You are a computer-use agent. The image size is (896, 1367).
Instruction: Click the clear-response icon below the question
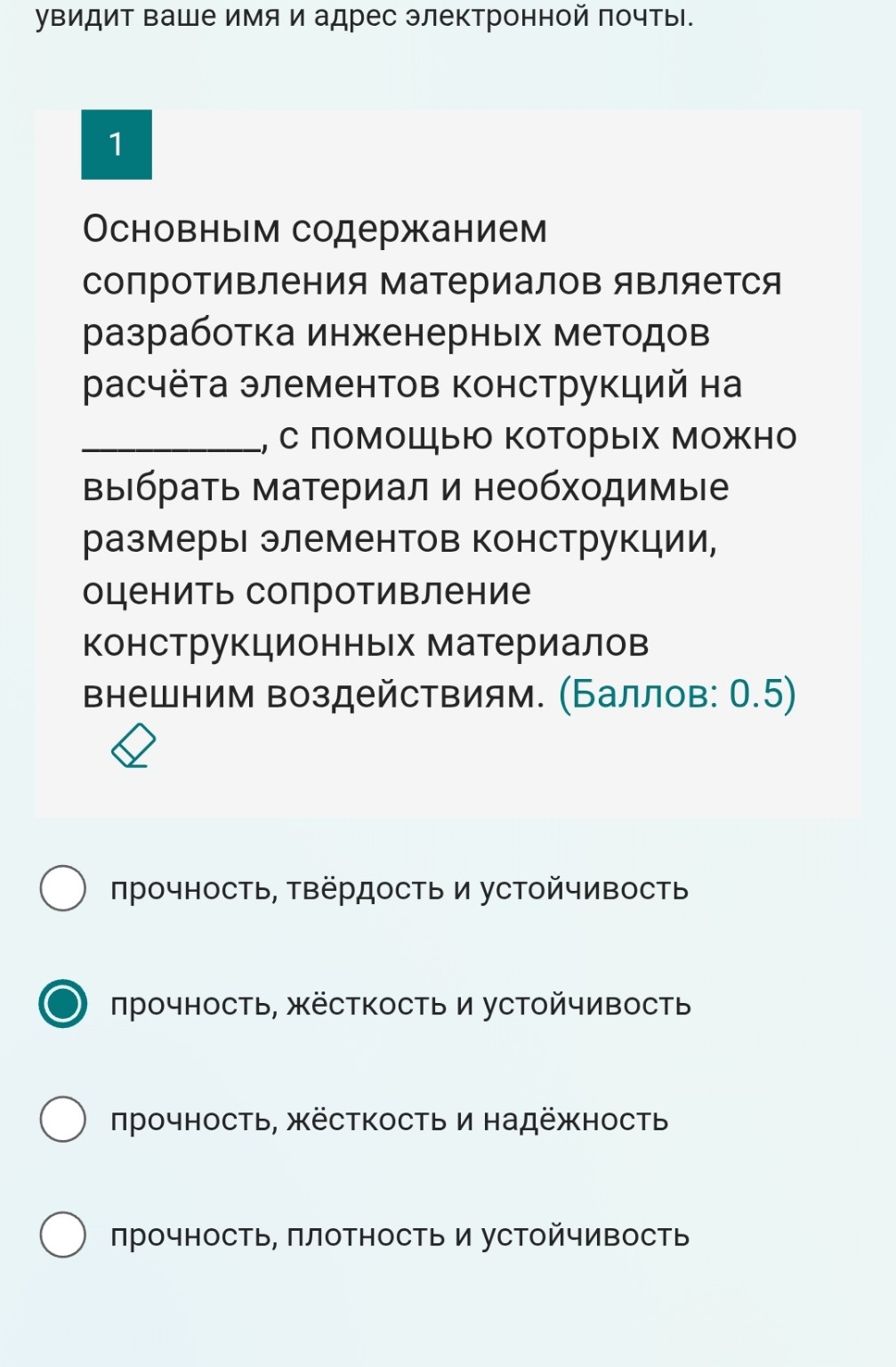tap(133, 746)
